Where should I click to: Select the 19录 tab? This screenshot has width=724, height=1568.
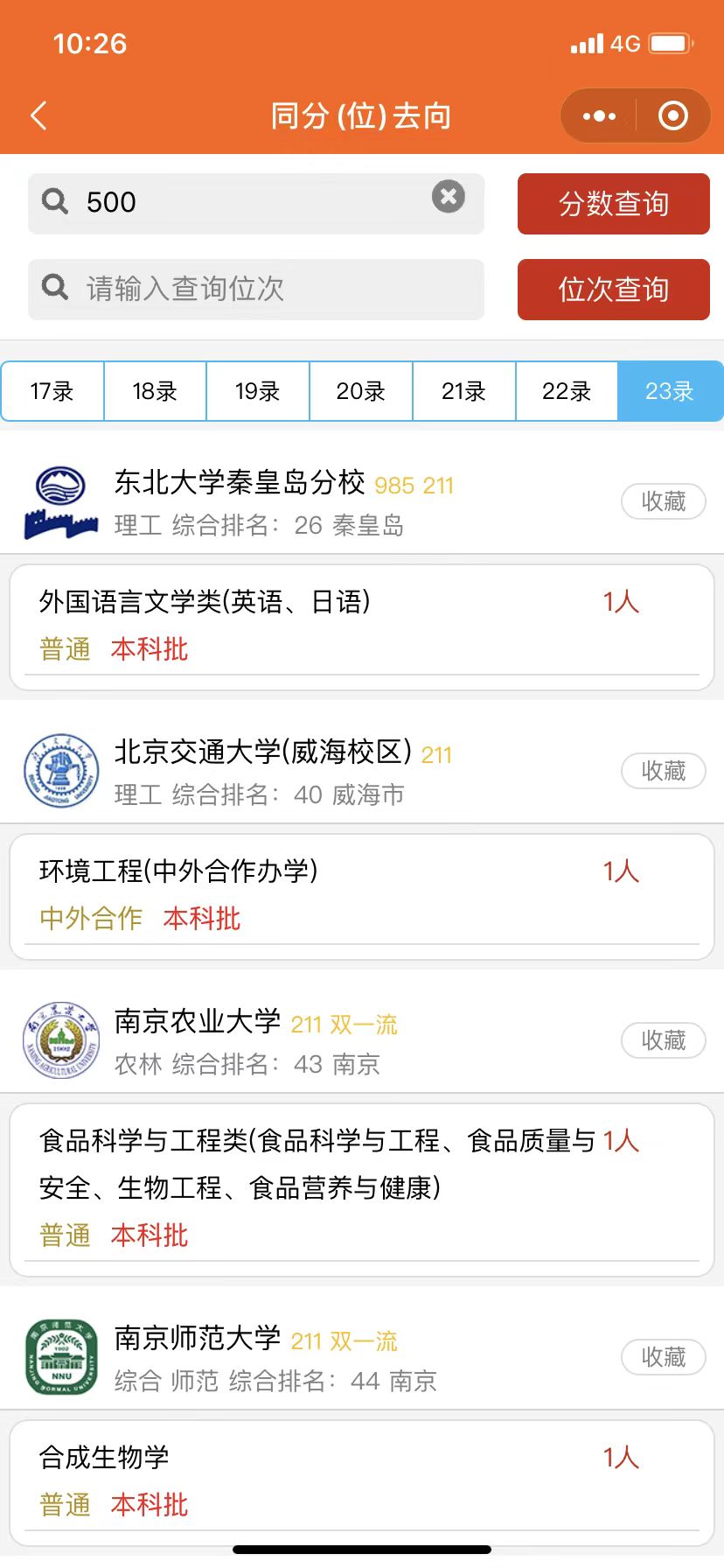pyautogui.click(x=258, y=391)
